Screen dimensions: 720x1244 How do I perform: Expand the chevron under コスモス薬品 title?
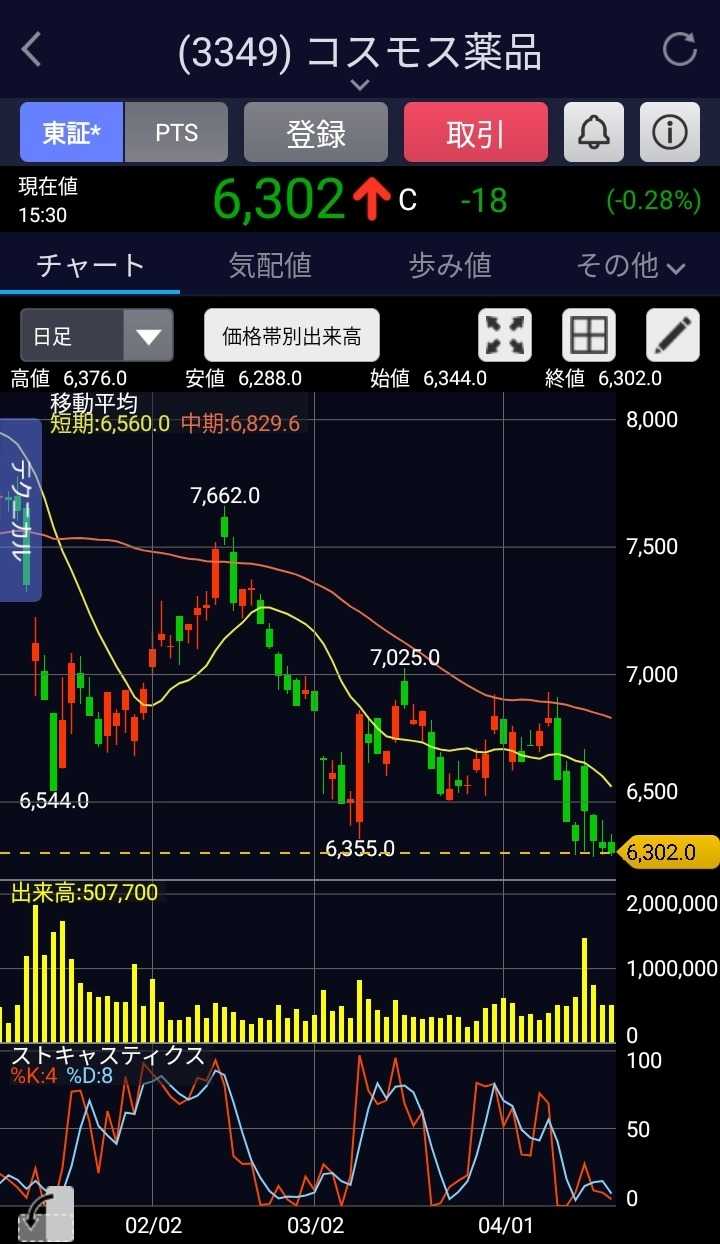360,85
